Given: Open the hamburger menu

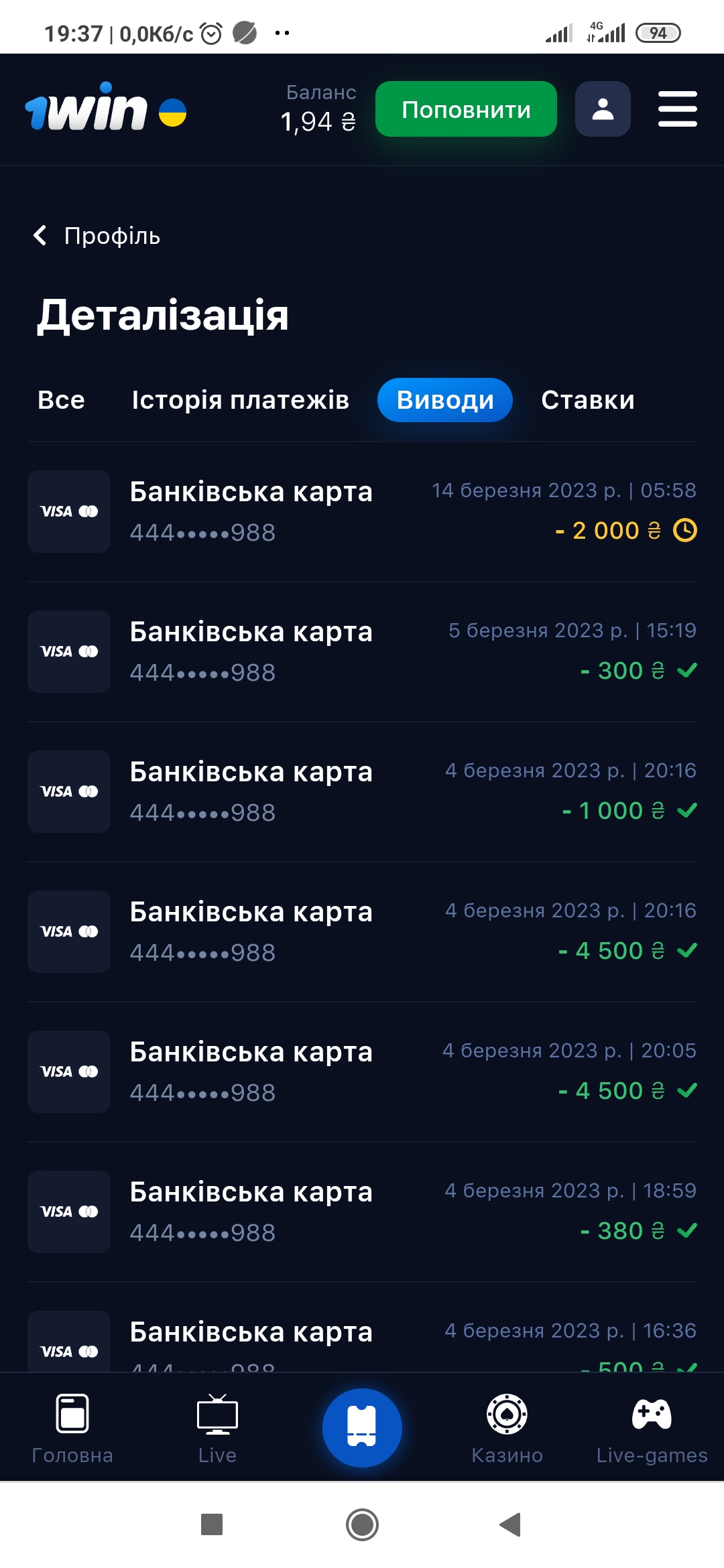Looking at the screenshot, I should pos(677,109).
